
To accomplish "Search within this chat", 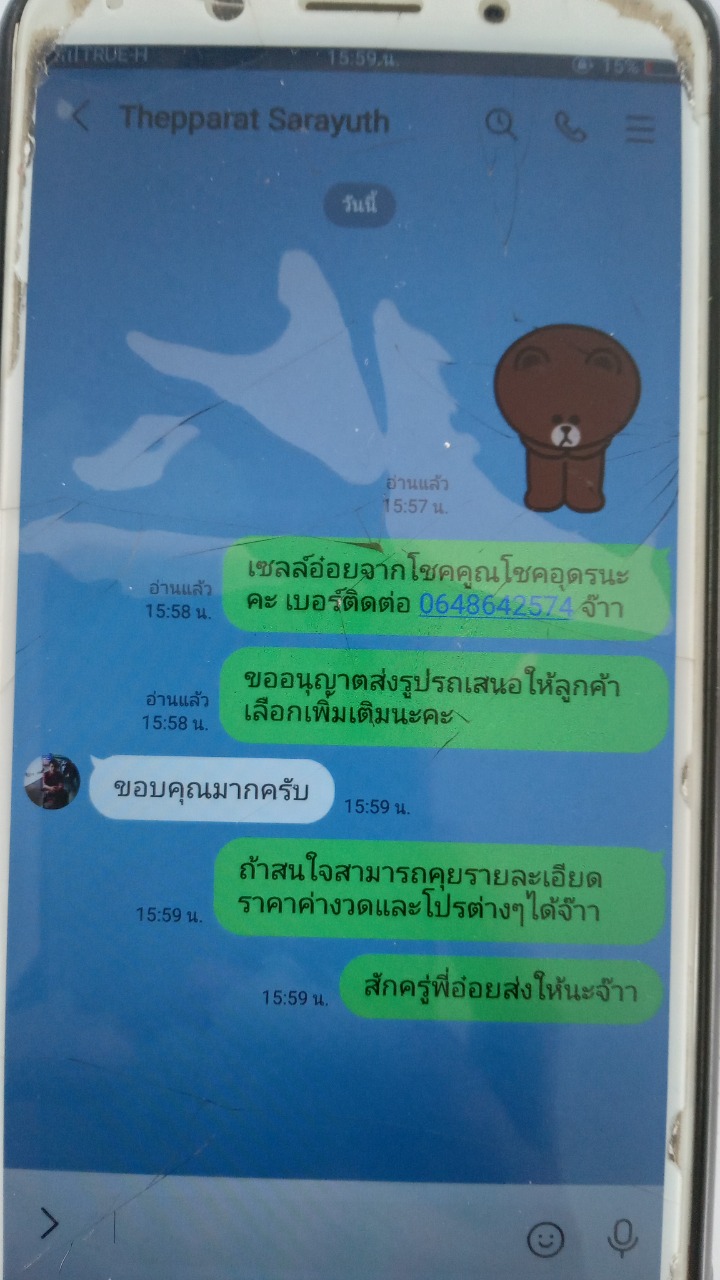I will tap(501, 123).
